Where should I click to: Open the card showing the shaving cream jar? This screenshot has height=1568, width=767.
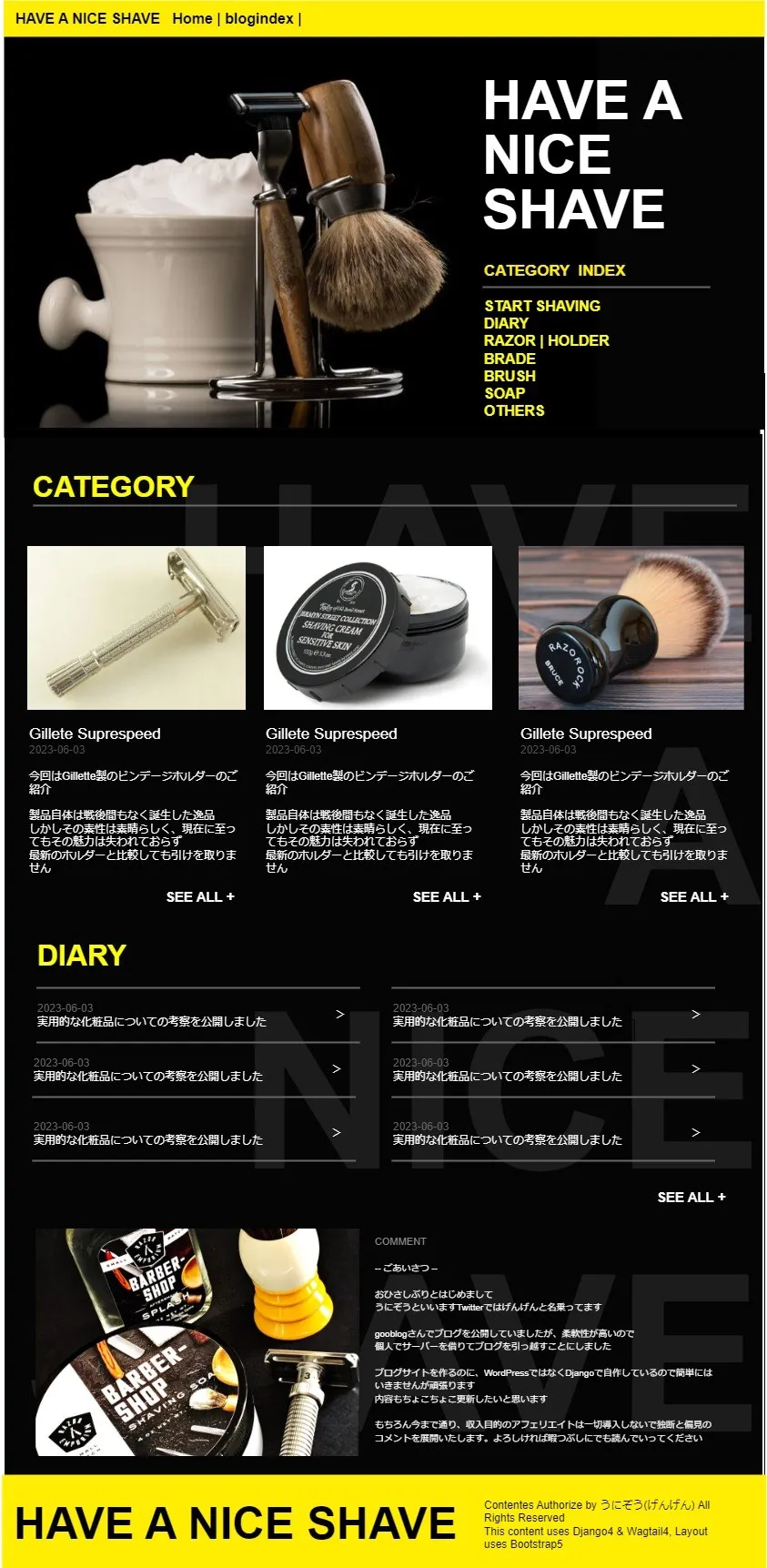pos(378,627)
